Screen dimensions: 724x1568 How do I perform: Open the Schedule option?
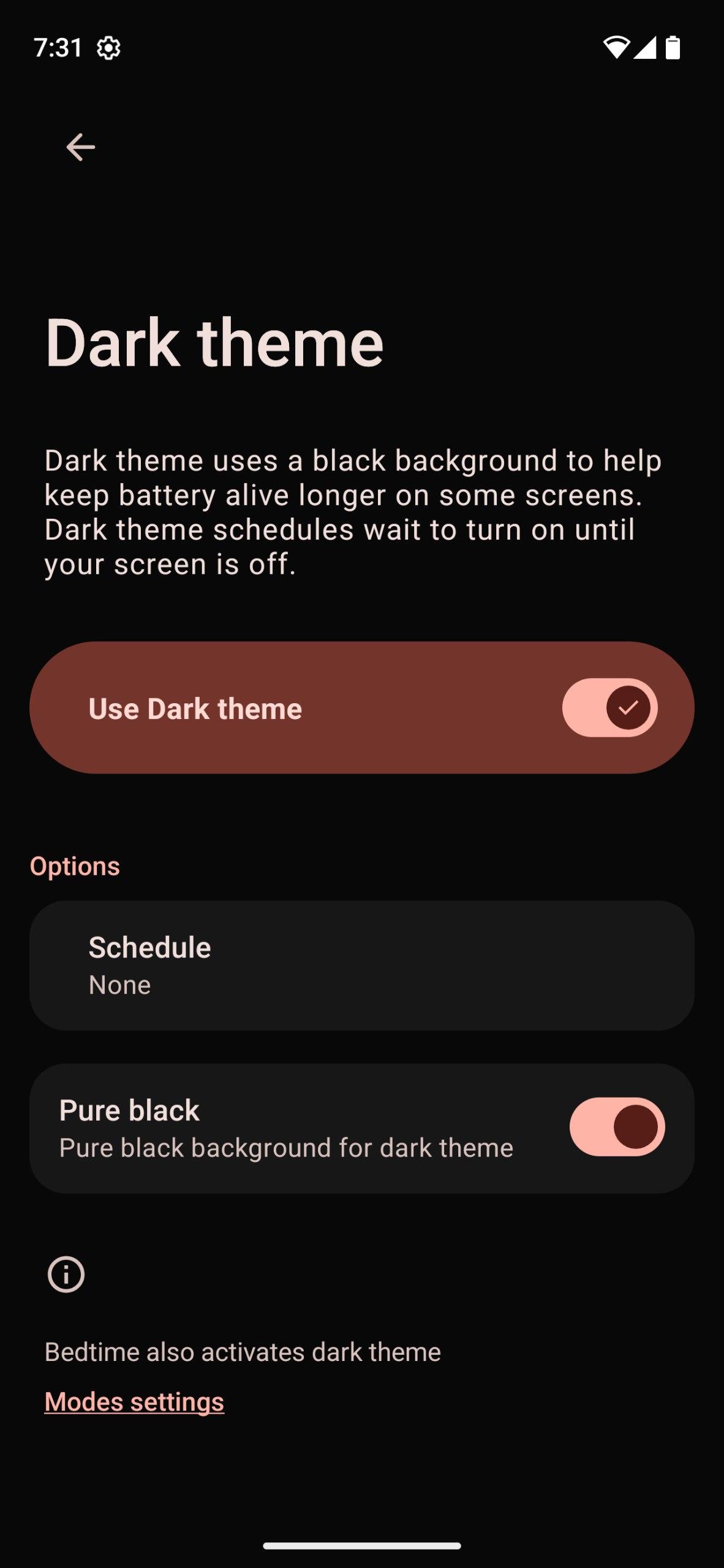click(x=361, y=965)
